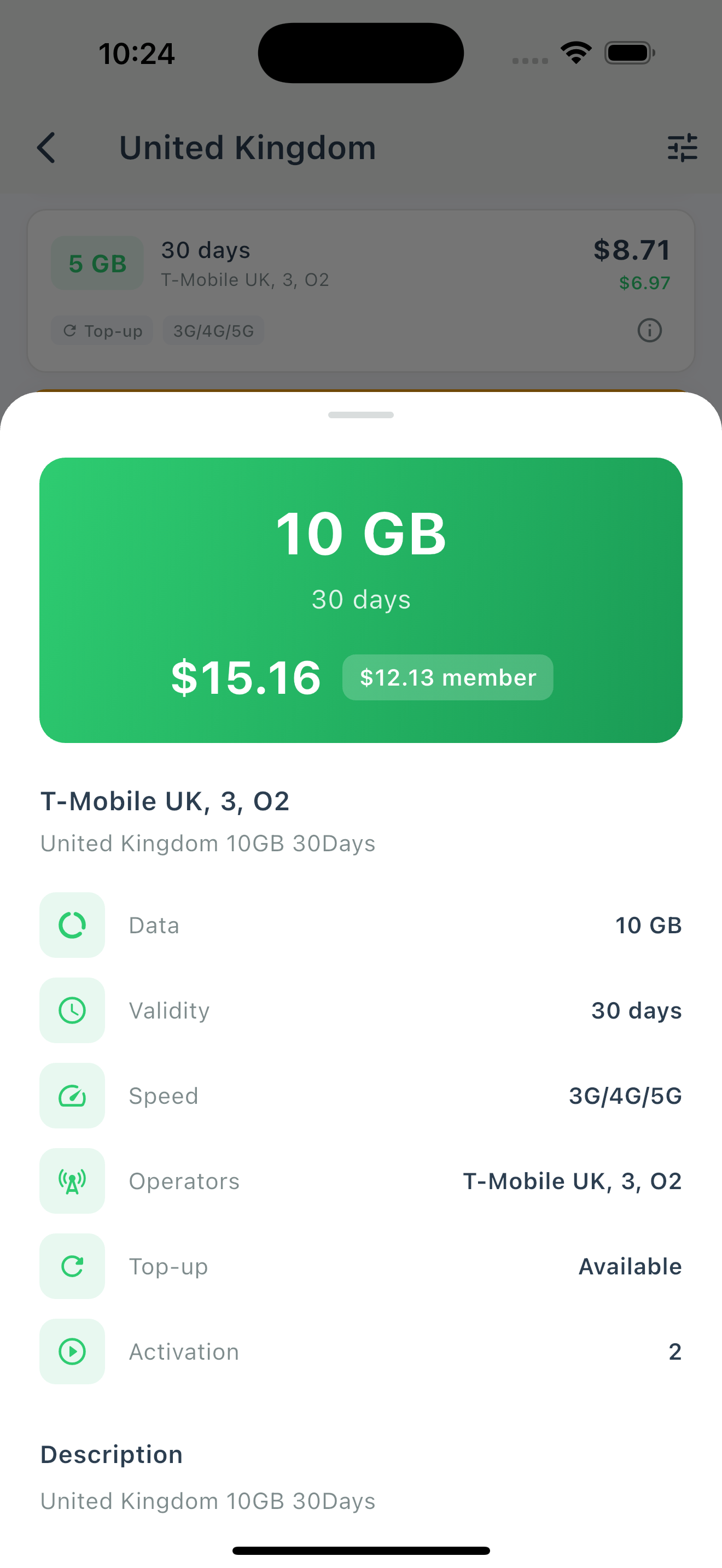Viewport: 722px width, 1568px height.
Task: Tap the info icon on the 5 GB plan
Action: [x=650, y=331]
